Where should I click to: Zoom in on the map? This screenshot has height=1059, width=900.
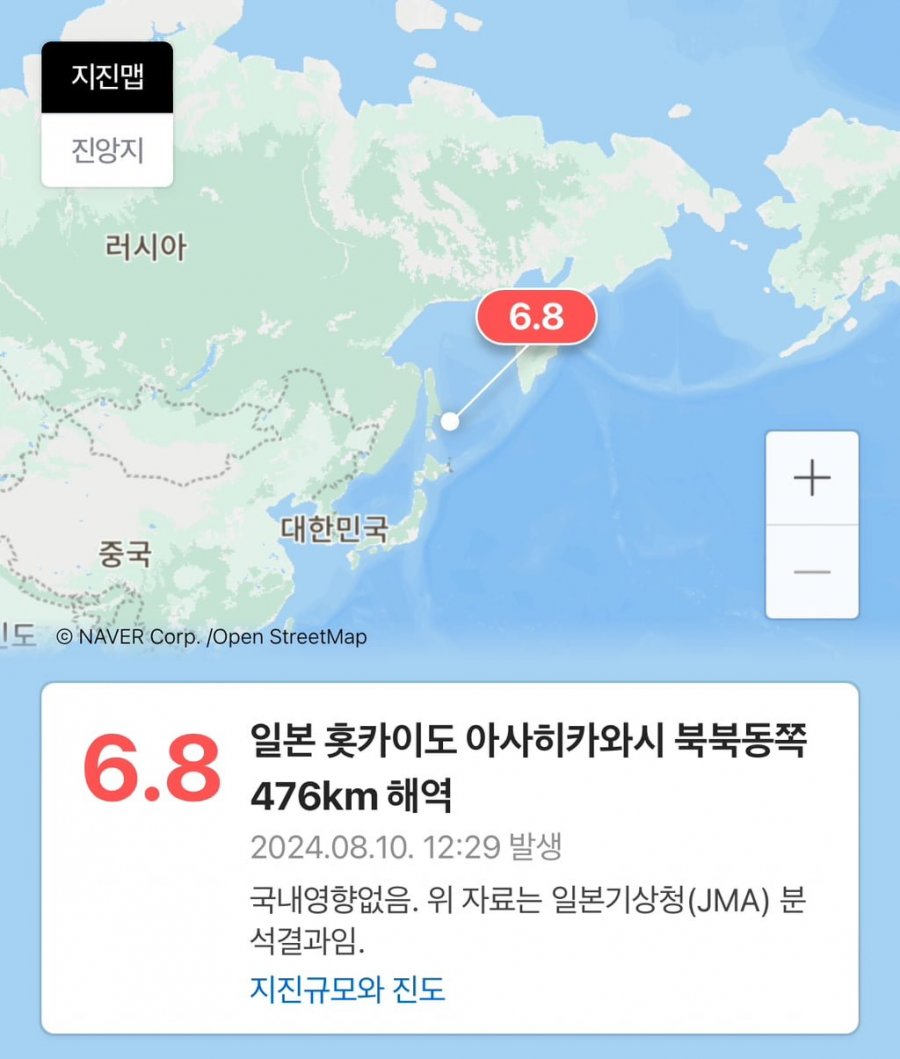pos(812,479)
